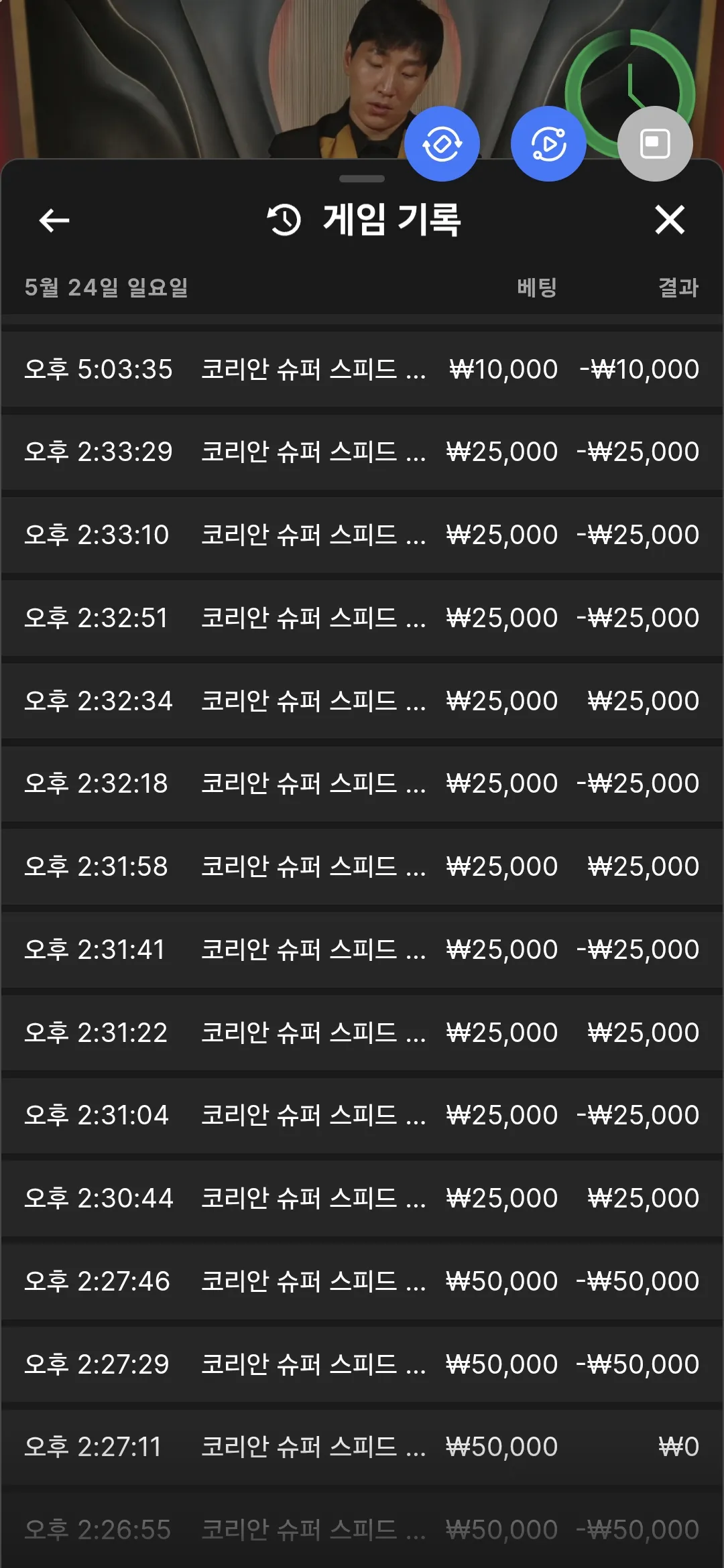
Task: View the 오후 2:32:18 game entry
Action: click(362, 784)
